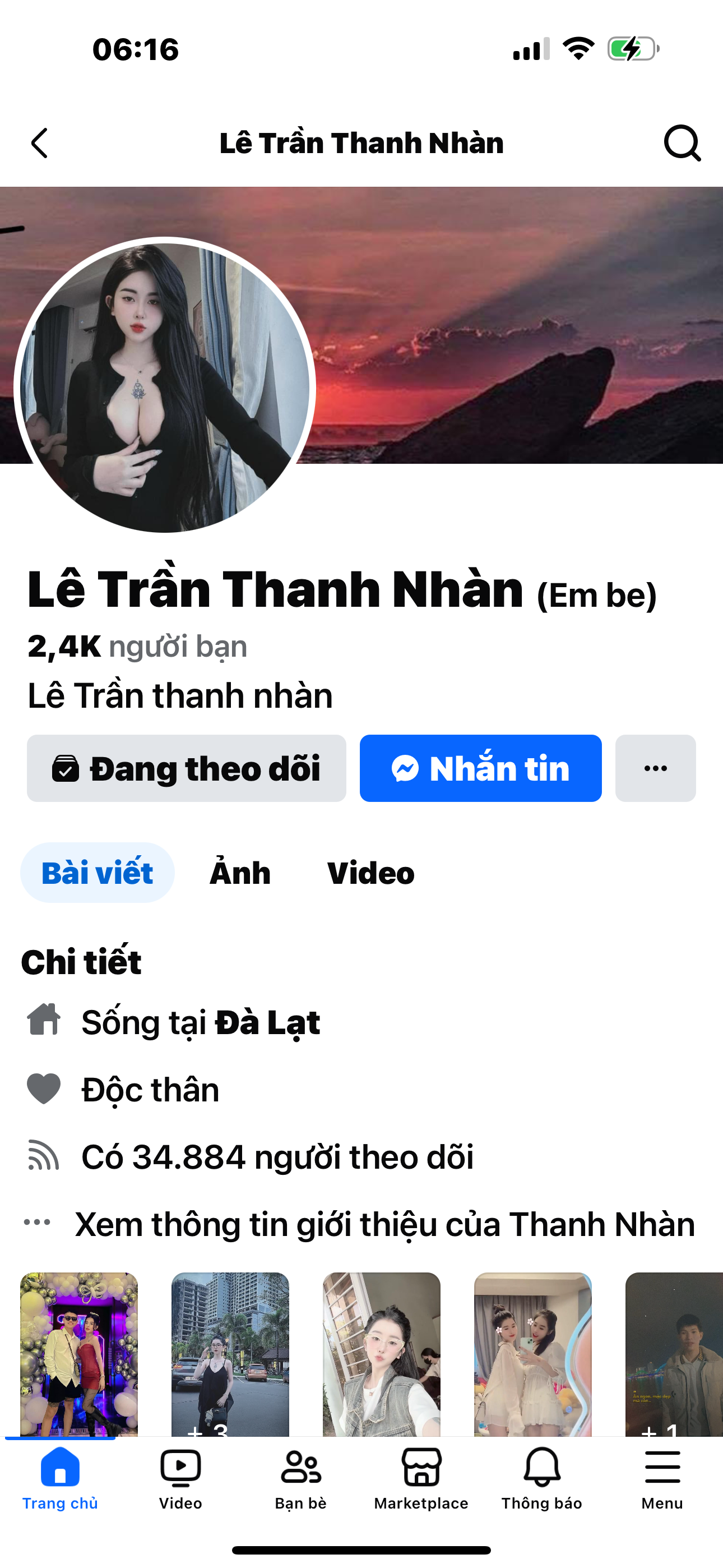Tap the Đang theo dõi button

click(186, 768)
